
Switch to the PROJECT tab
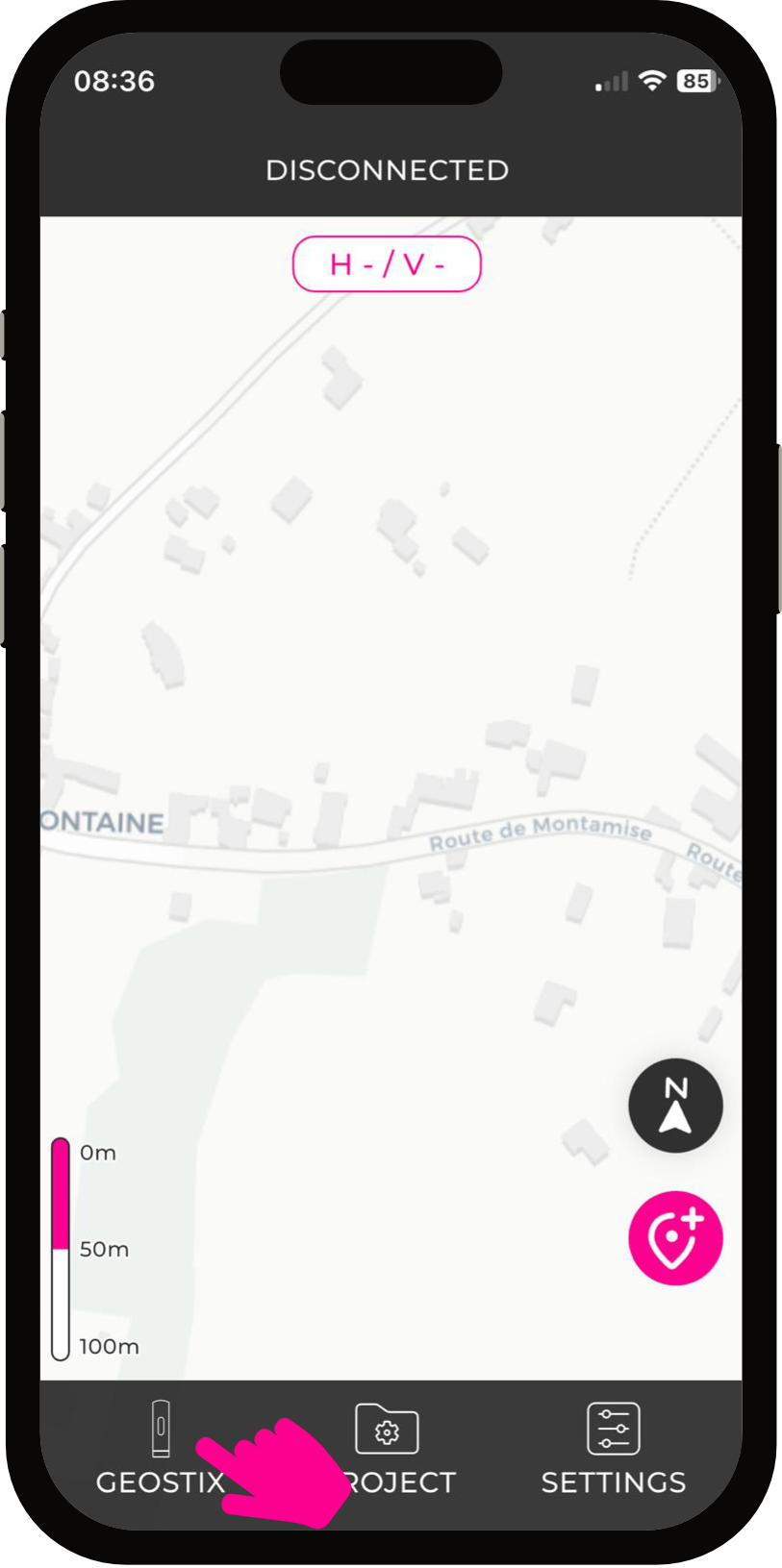tap(388, 1449)
